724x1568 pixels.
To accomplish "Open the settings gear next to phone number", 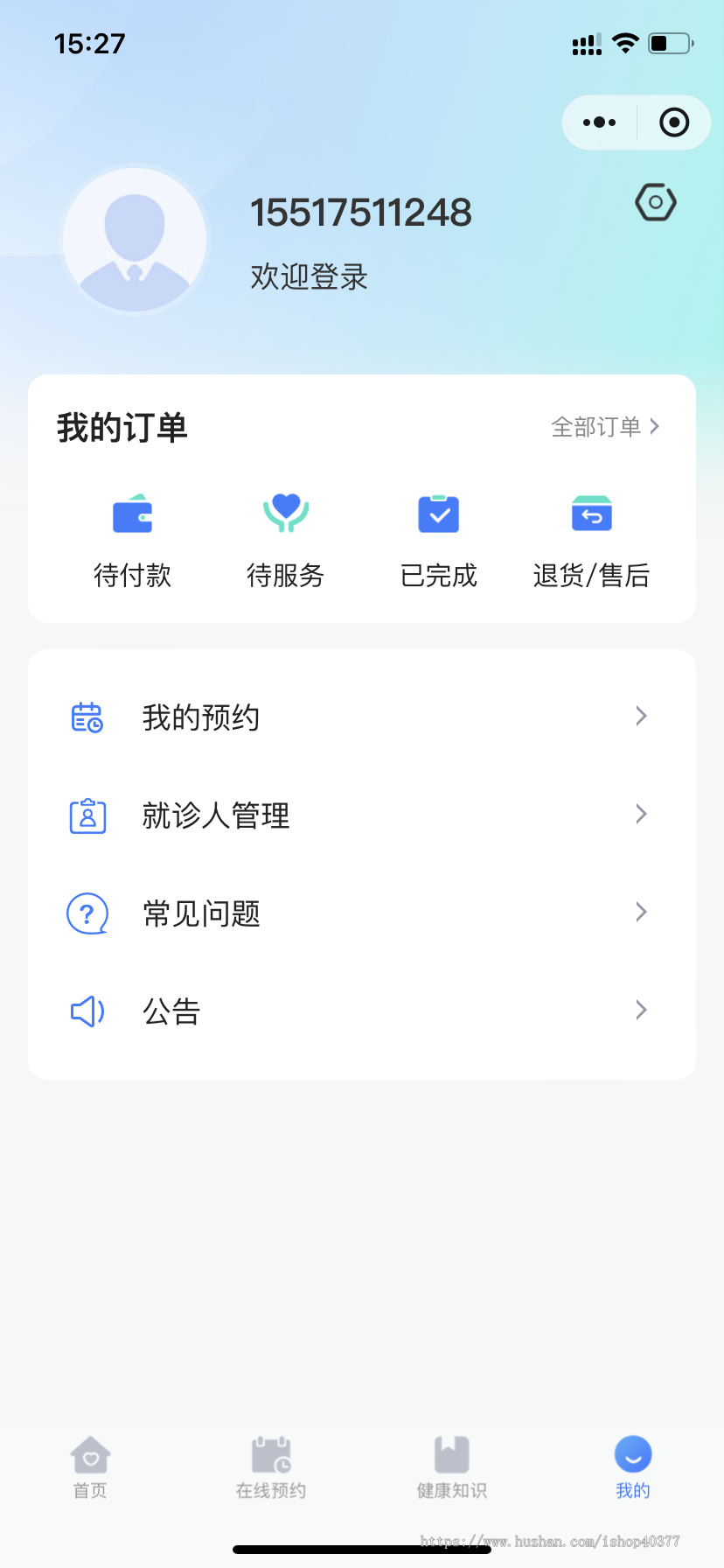I will [654, 202].
